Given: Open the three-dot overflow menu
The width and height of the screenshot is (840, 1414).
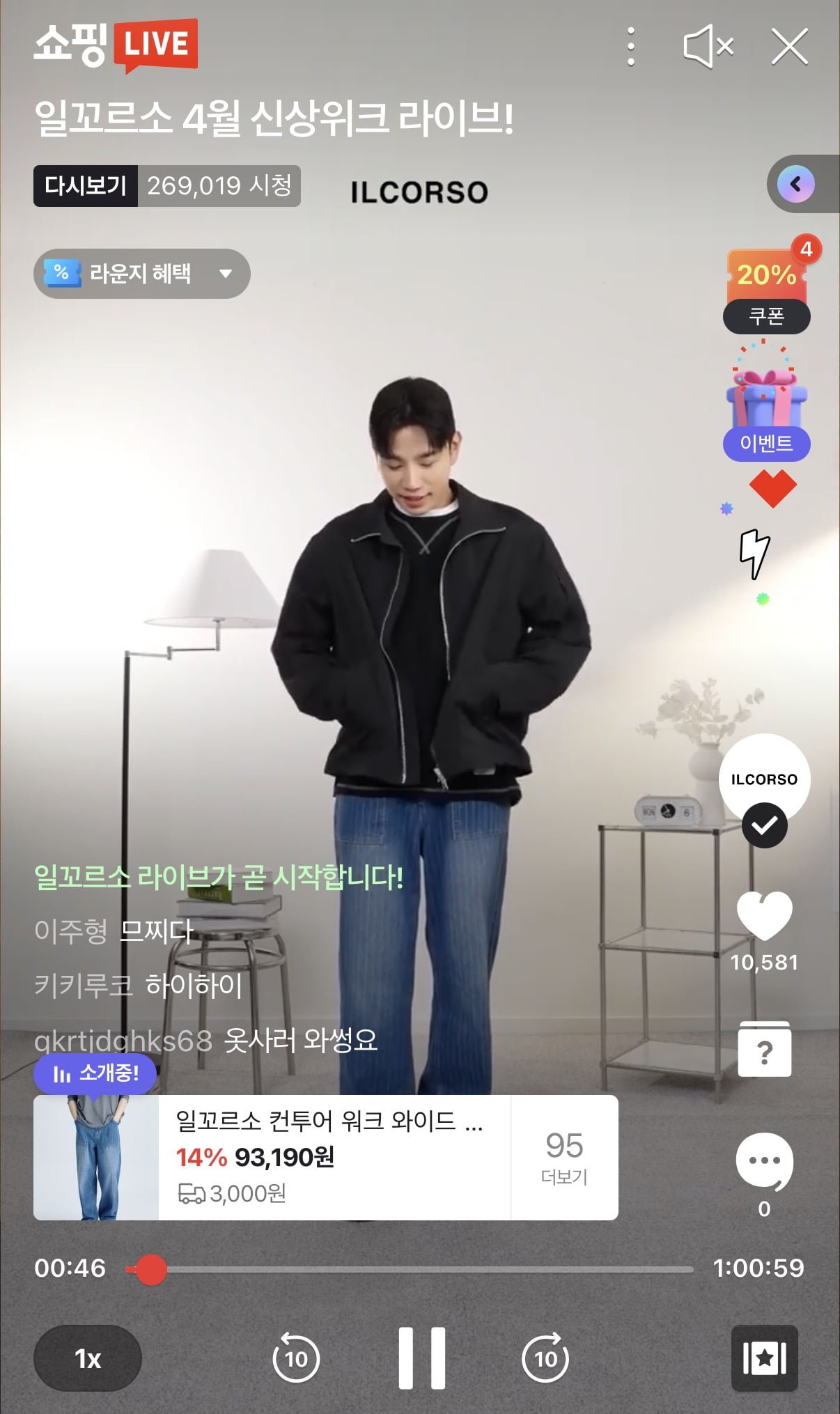Looking at the screenshot, I should tap(630, 47).
